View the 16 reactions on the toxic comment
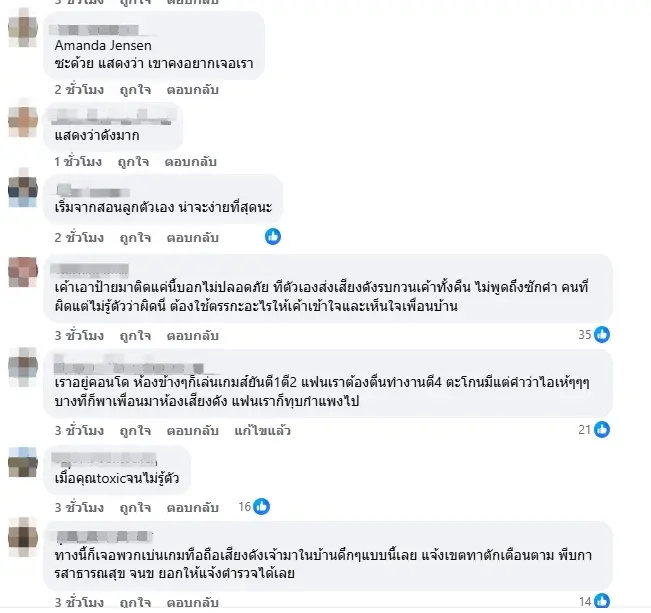This screenshot has height=613, width=651. pyautogui.click(x=252, y=506)
